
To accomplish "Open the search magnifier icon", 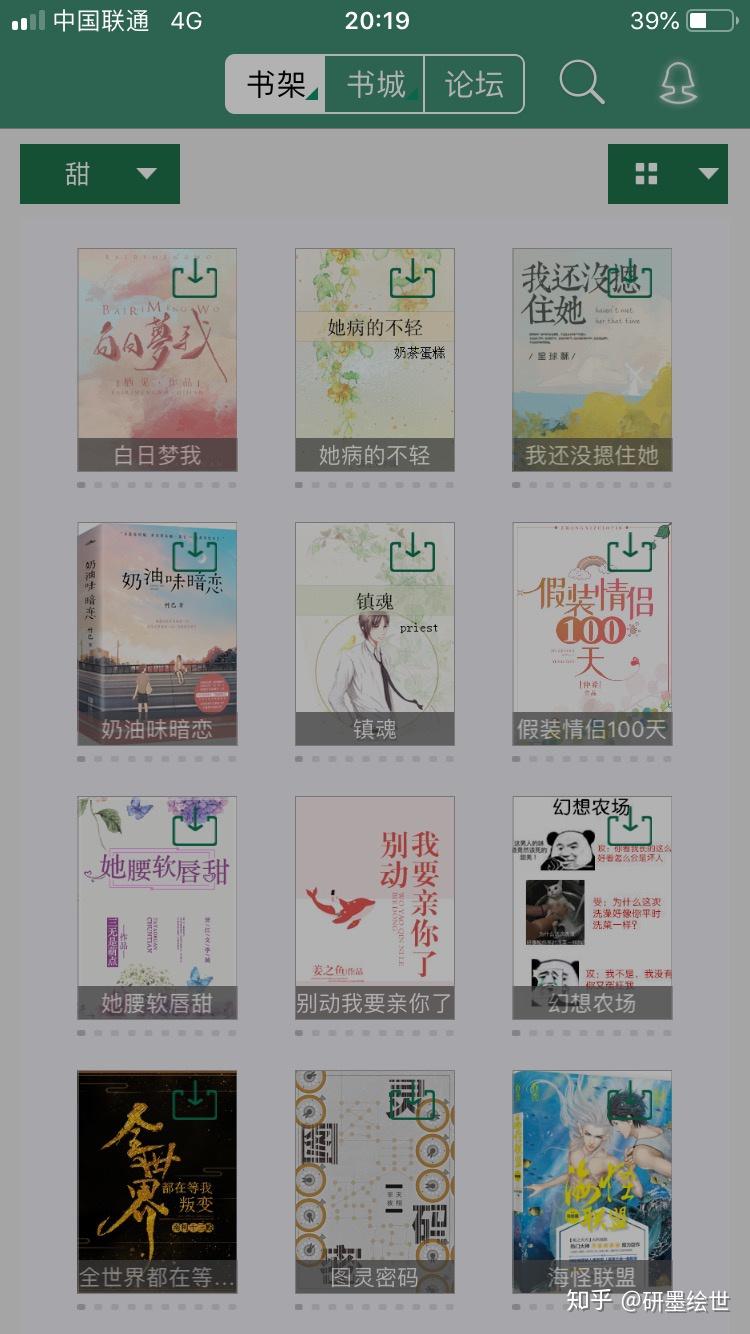I will pos(581,82).
